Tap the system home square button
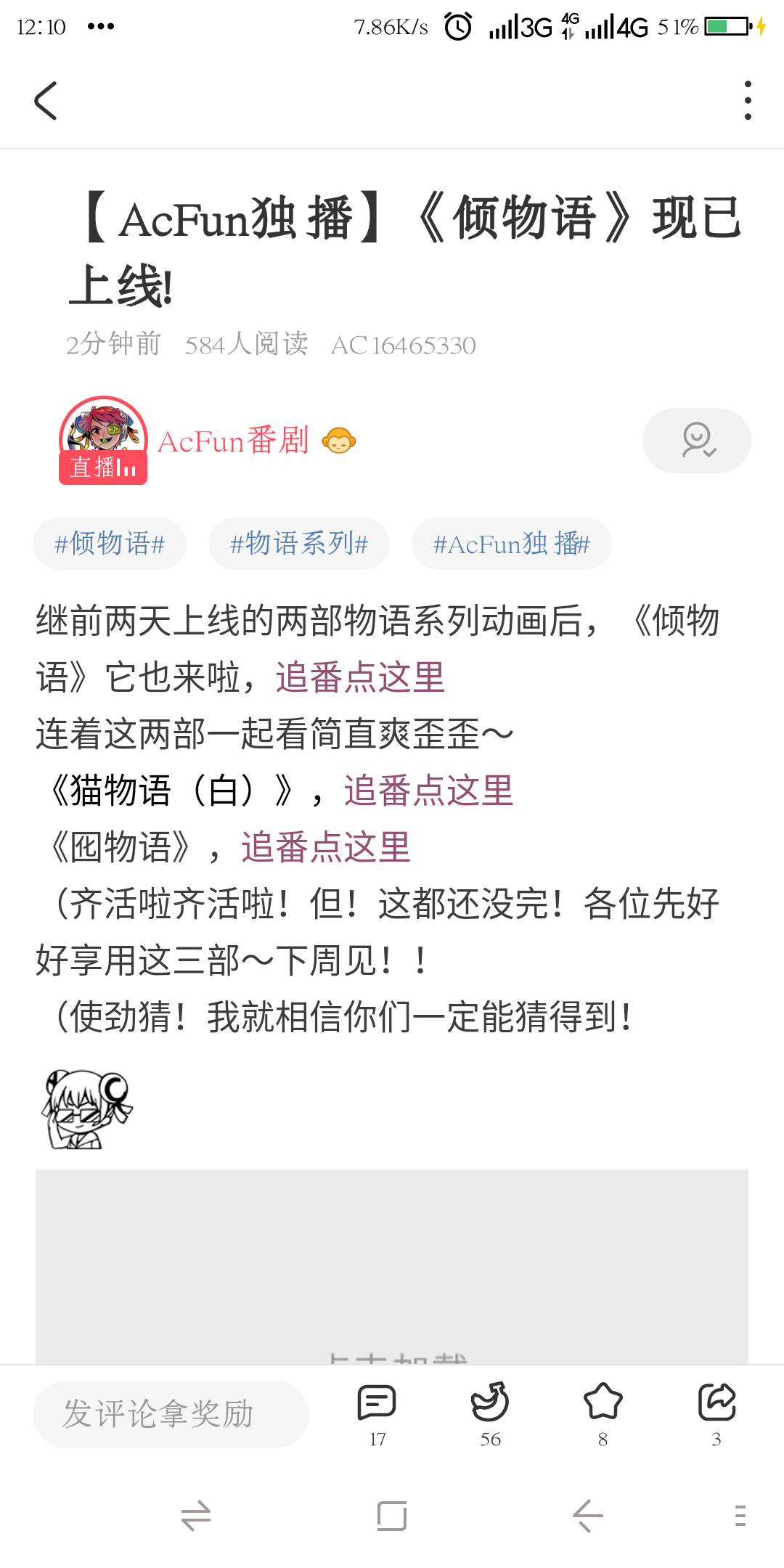This screenshot has width=784, height=1568. (392, 1516)
